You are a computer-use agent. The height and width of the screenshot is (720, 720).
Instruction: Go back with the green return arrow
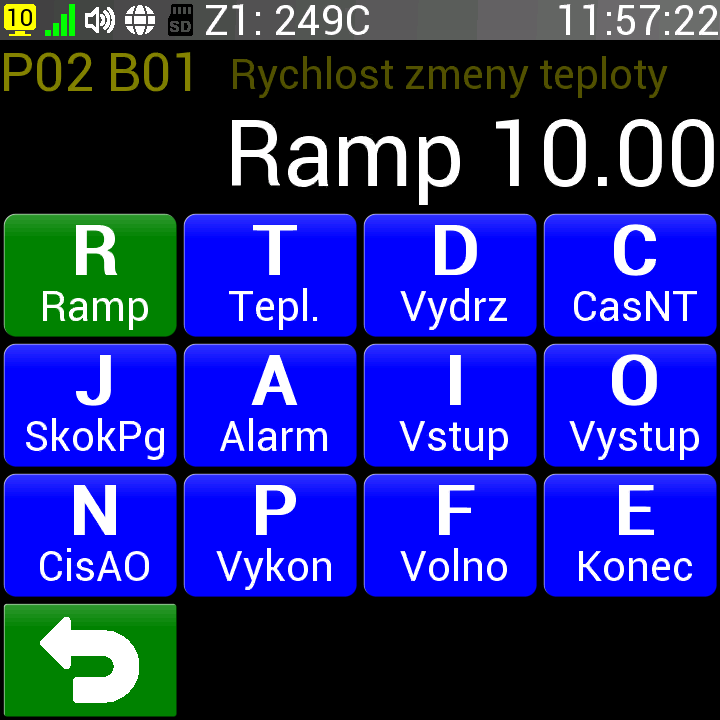click(90, 660)
